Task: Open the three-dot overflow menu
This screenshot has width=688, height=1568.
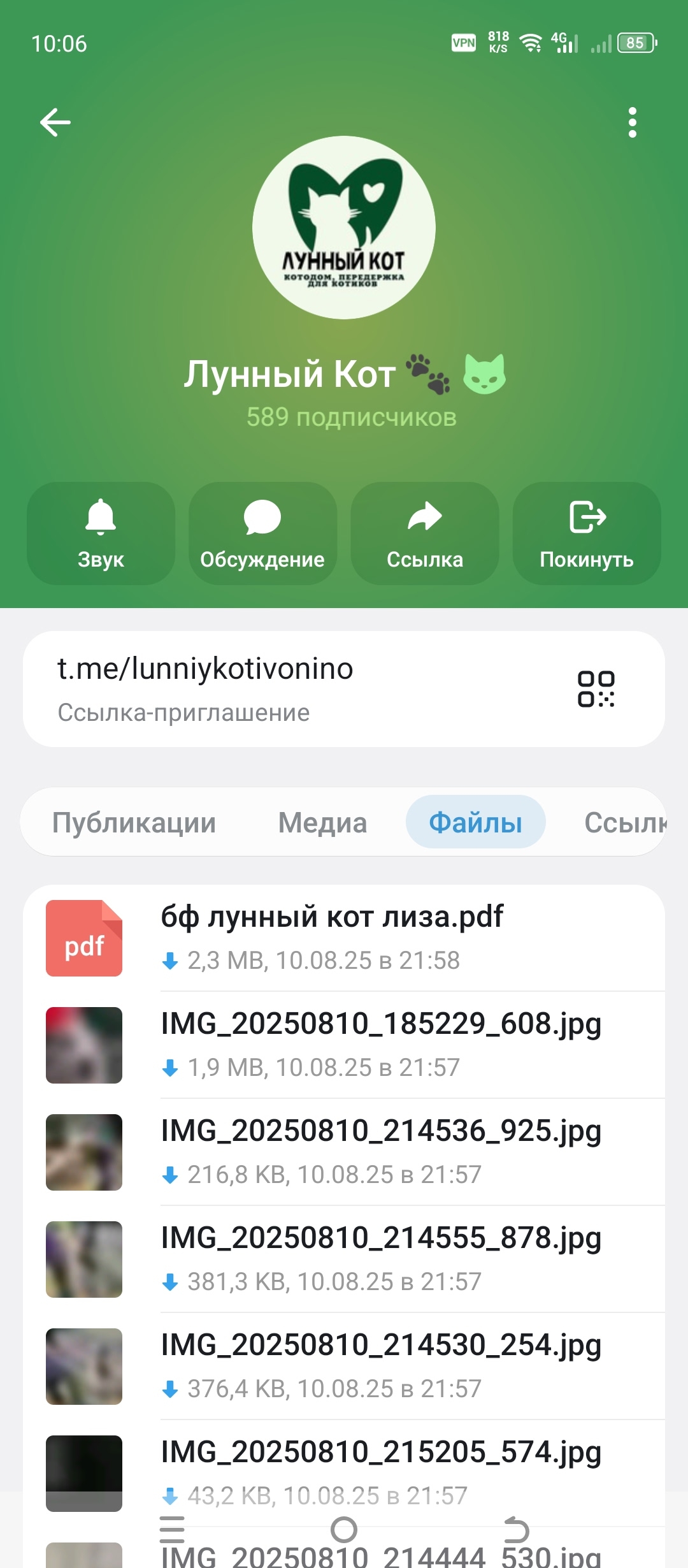Action: click(632, 122)
